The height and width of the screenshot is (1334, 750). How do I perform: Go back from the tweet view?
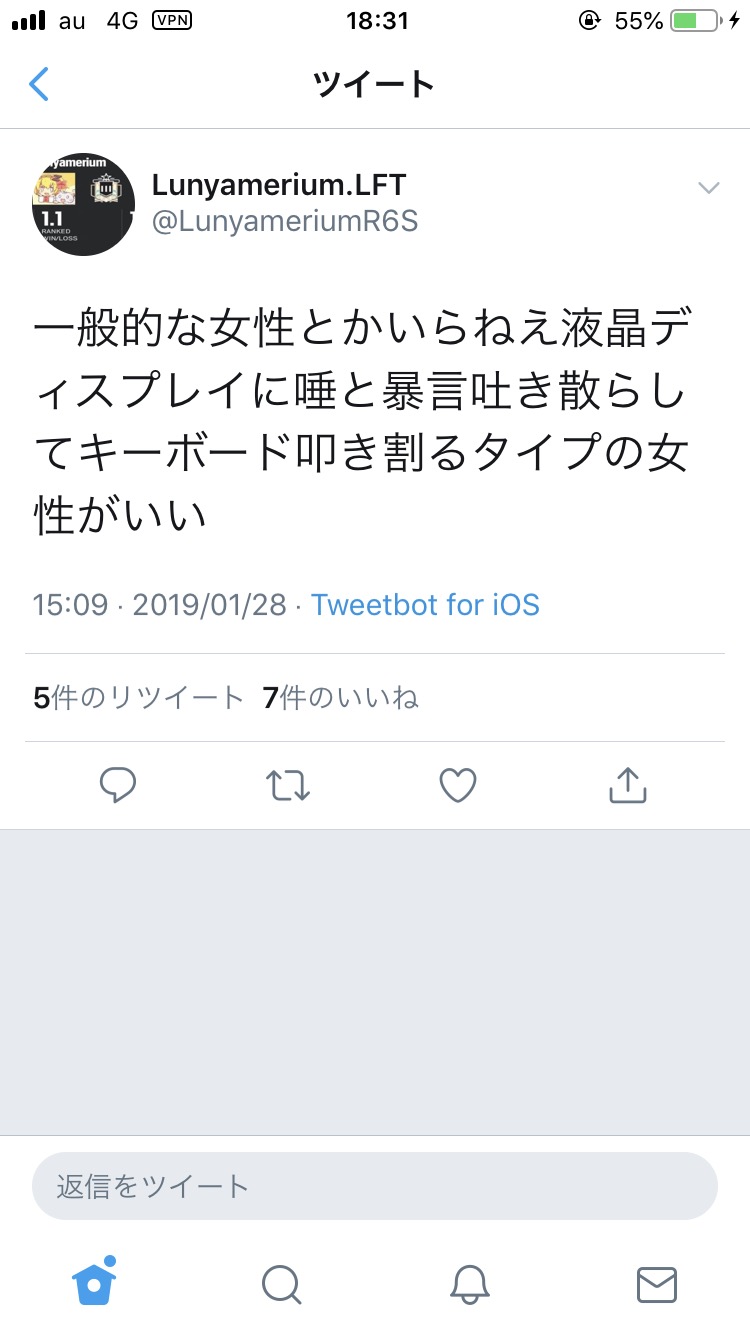pyautogui.click(x=39, y=84)
